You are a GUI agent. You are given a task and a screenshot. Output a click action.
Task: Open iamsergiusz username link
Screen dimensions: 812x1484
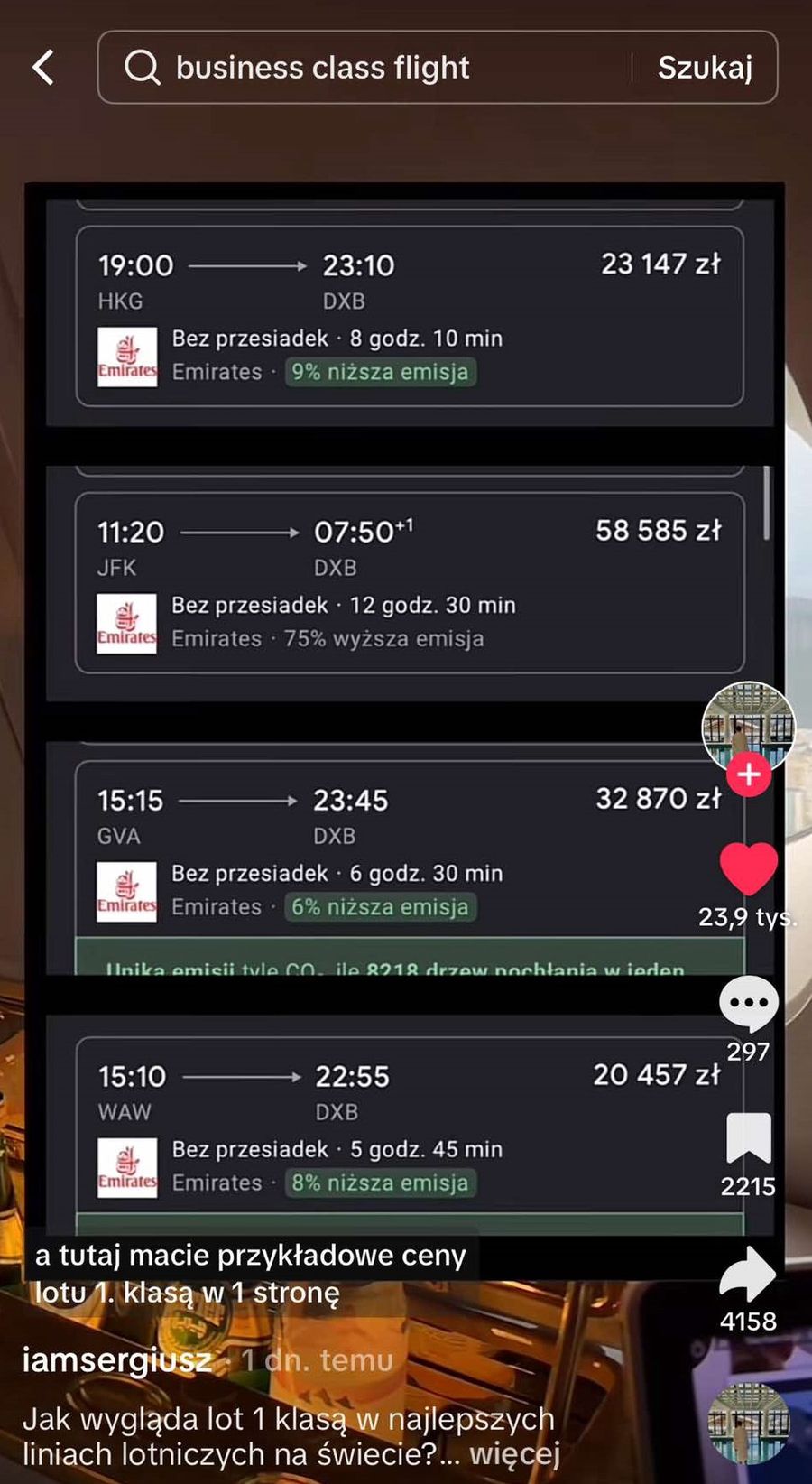point(117,1359)
